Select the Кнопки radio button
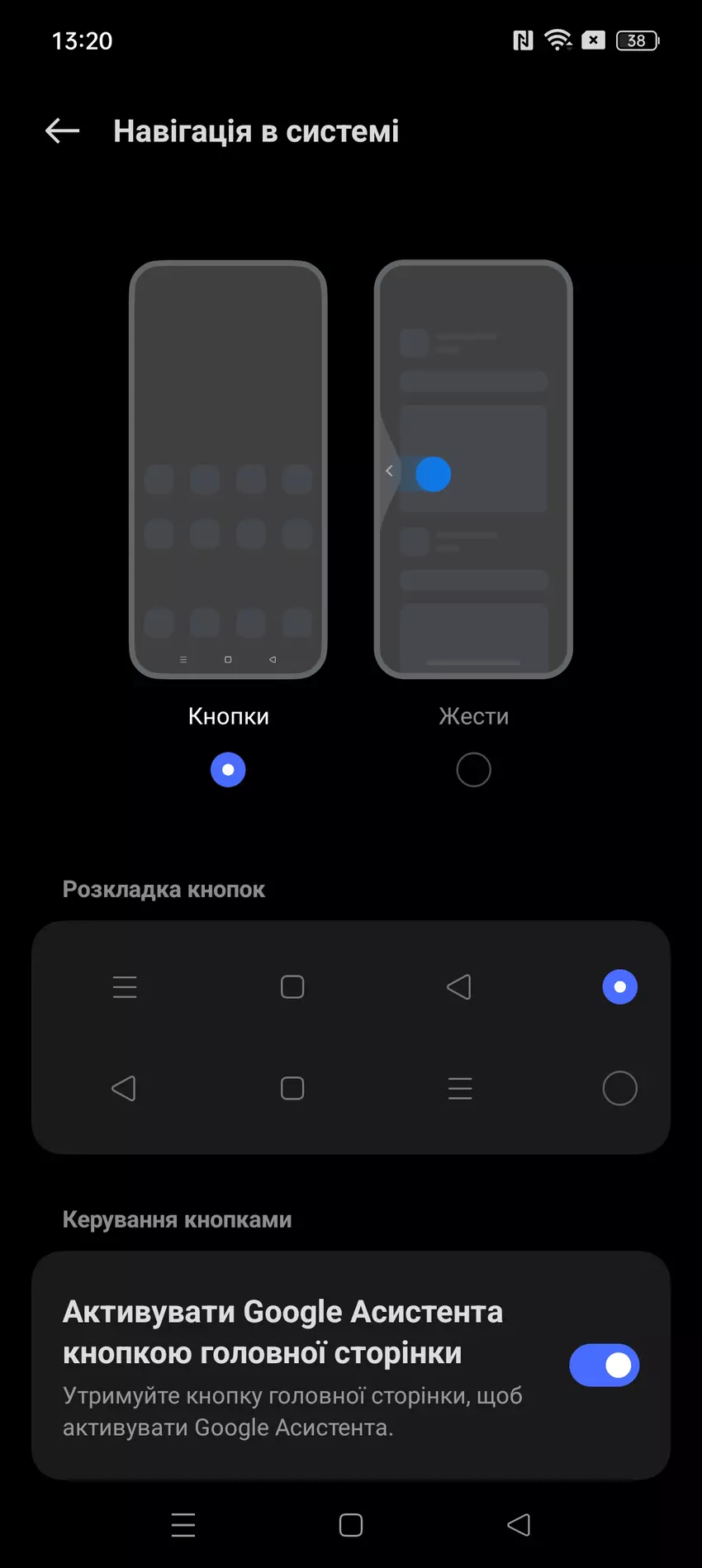Viewport: 702px width, 1568px height. coord(228,770)
